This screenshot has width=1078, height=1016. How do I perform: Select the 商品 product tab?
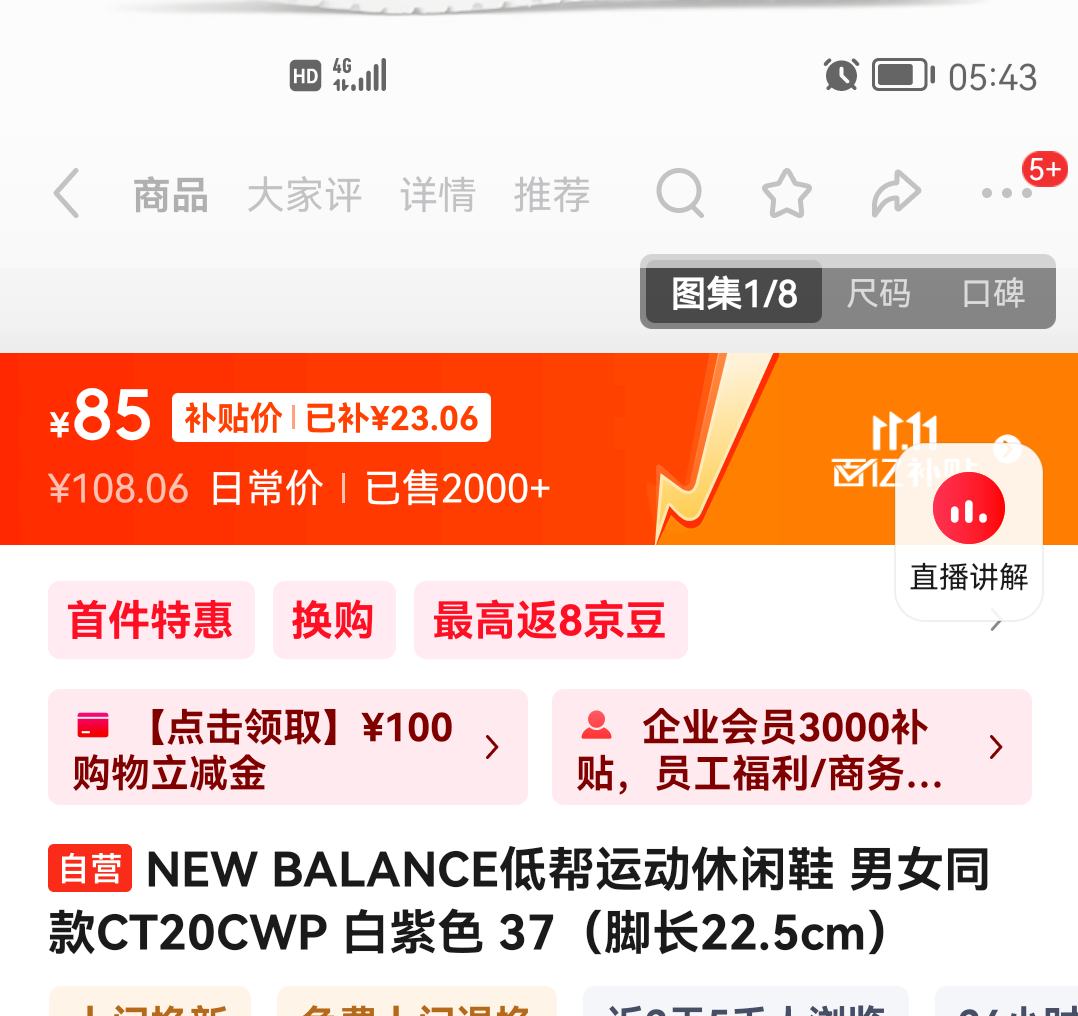(171, 195)
